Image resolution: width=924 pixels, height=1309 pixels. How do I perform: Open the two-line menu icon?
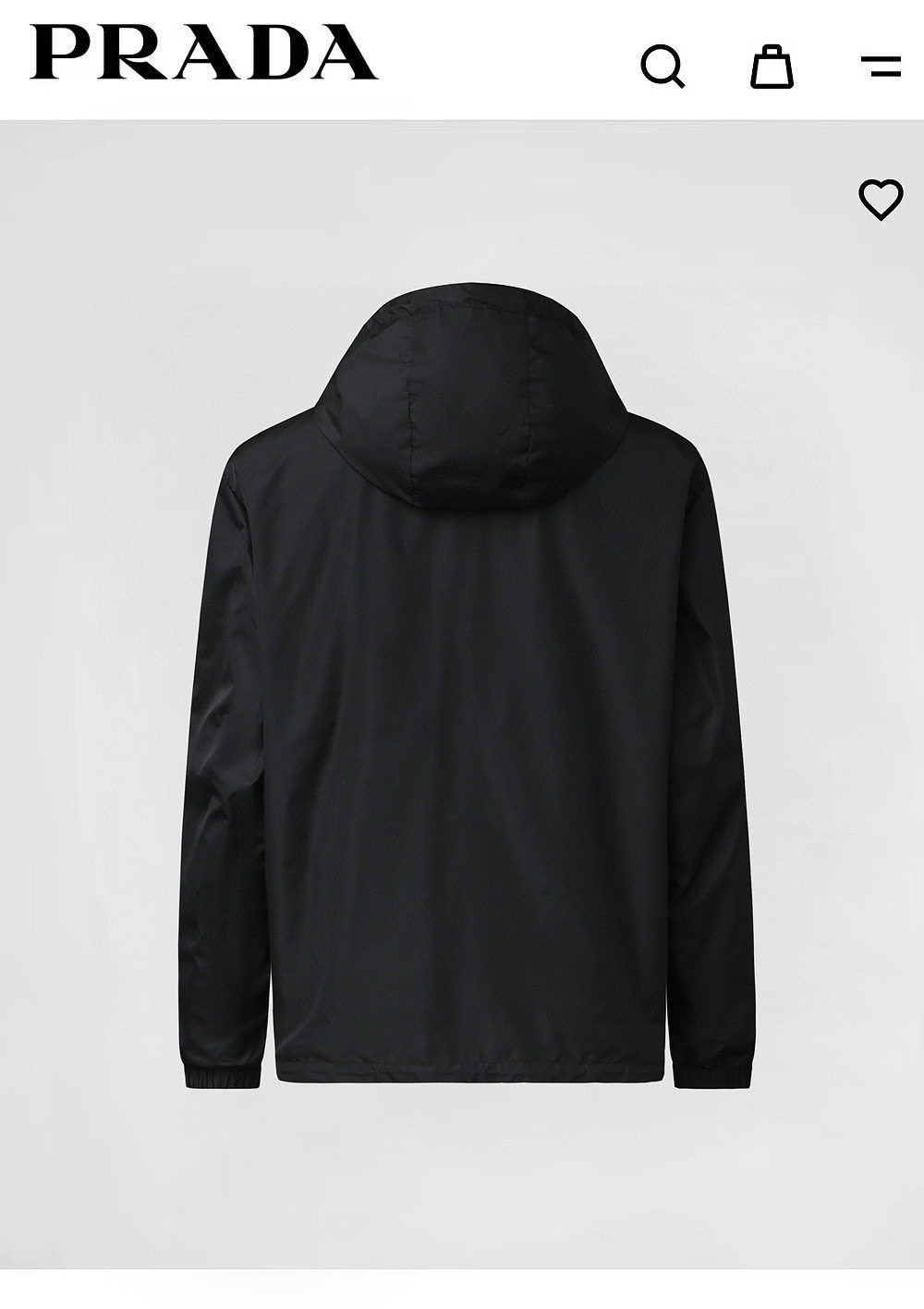(x=880, y=67)
